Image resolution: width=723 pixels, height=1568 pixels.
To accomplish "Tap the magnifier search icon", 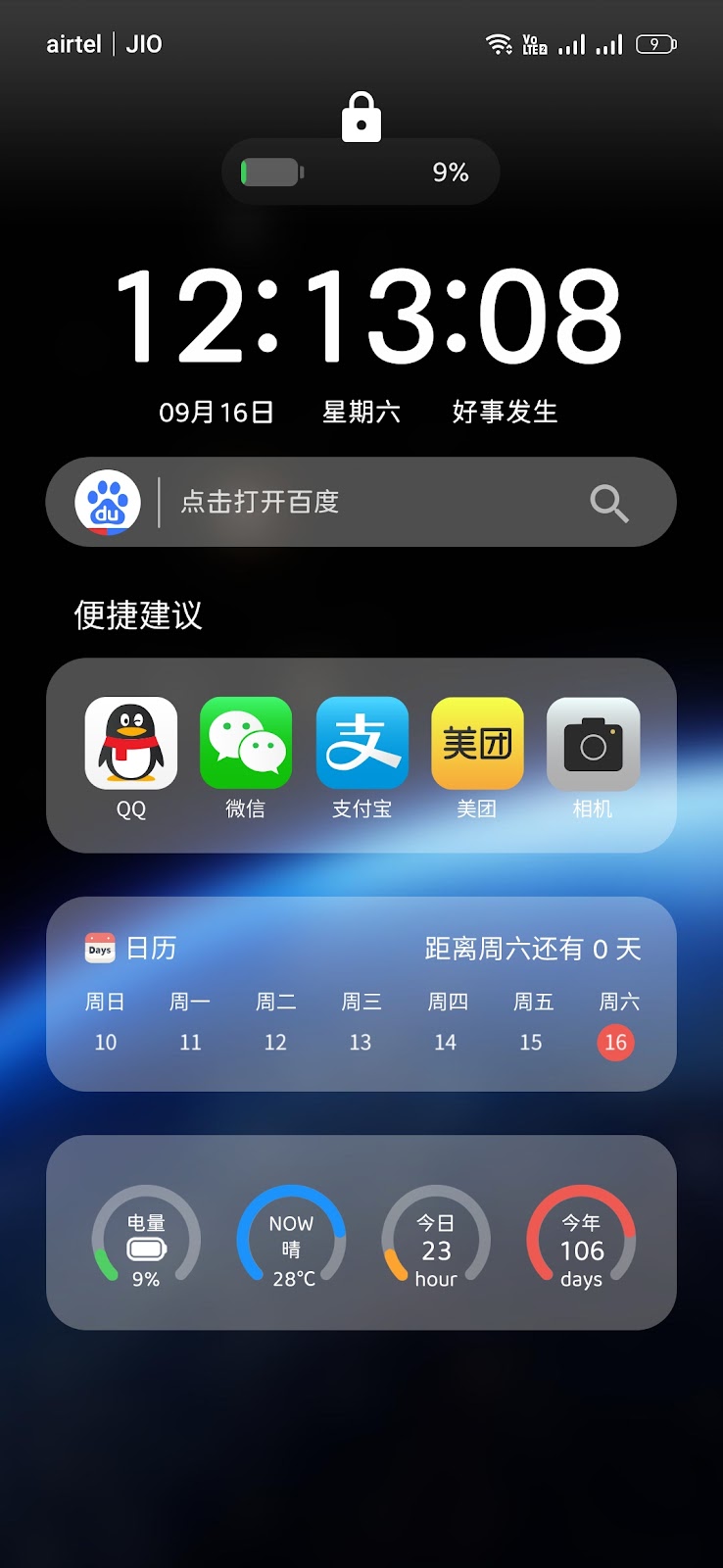I will pos(608,503).
